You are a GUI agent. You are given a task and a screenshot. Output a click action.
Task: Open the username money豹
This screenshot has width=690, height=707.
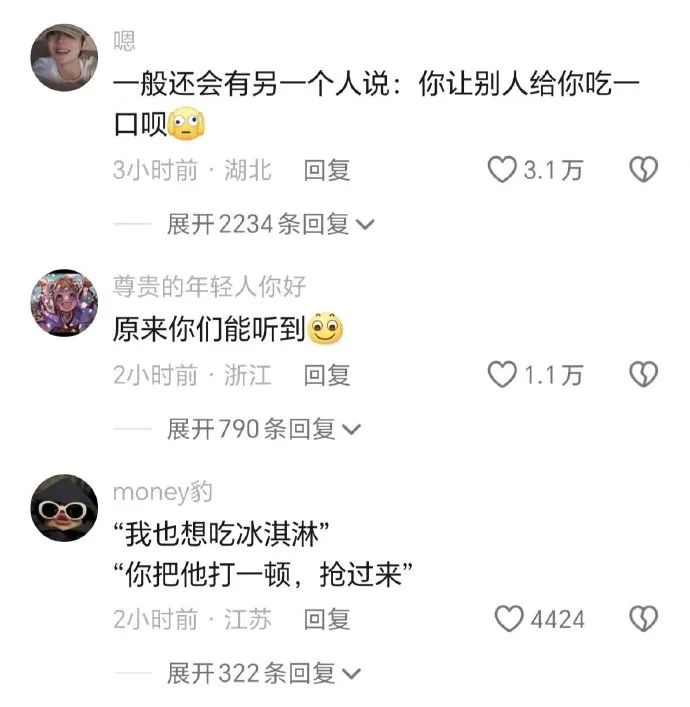tap(162, 492)
